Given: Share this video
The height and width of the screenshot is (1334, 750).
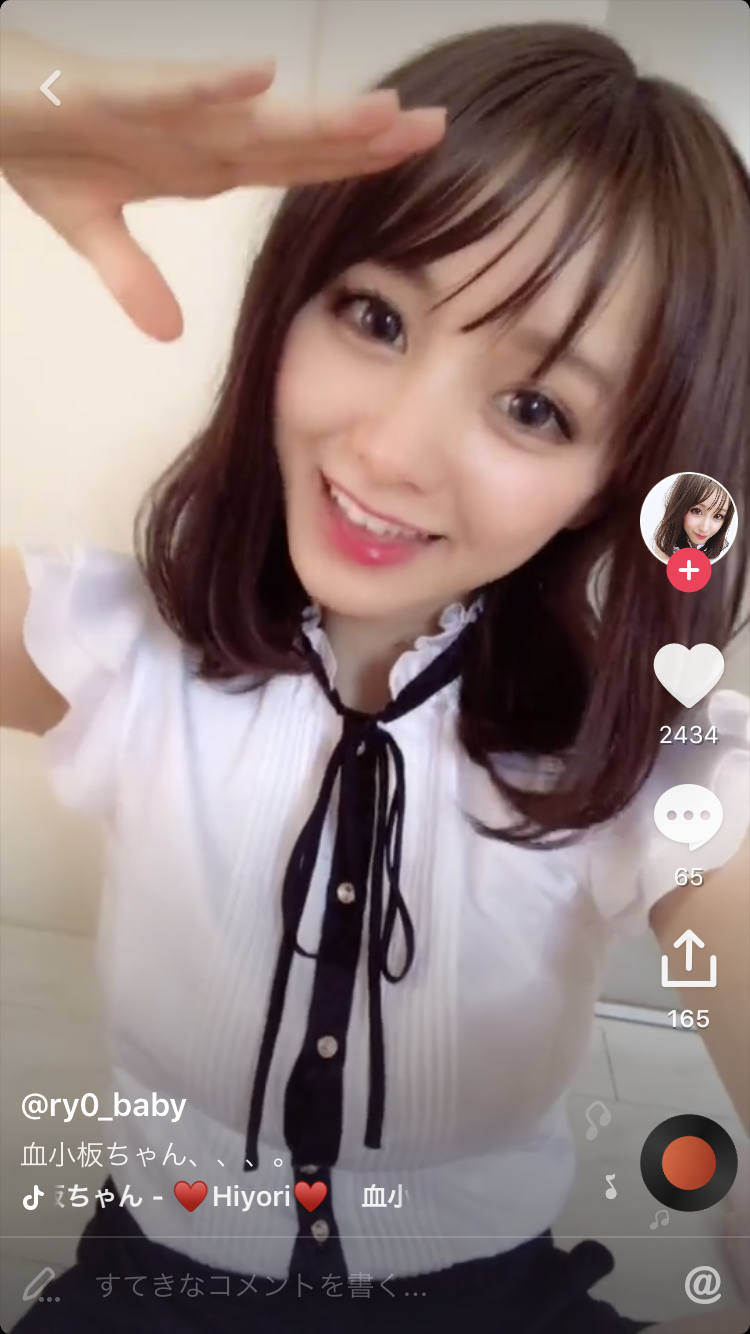Looking at the screenshot, I should [x=688, y=960].
